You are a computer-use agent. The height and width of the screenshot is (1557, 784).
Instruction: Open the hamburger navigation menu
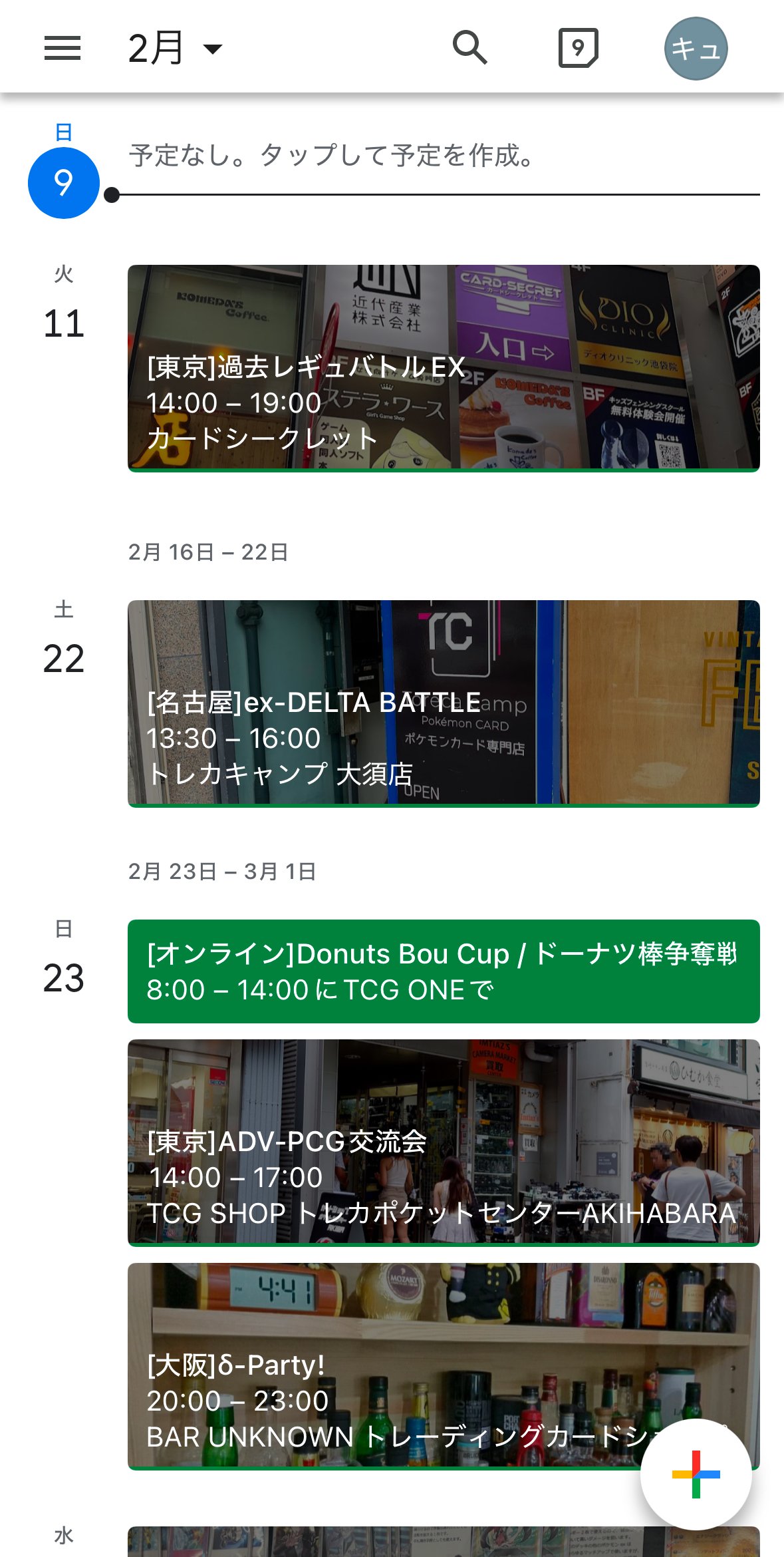63,49
